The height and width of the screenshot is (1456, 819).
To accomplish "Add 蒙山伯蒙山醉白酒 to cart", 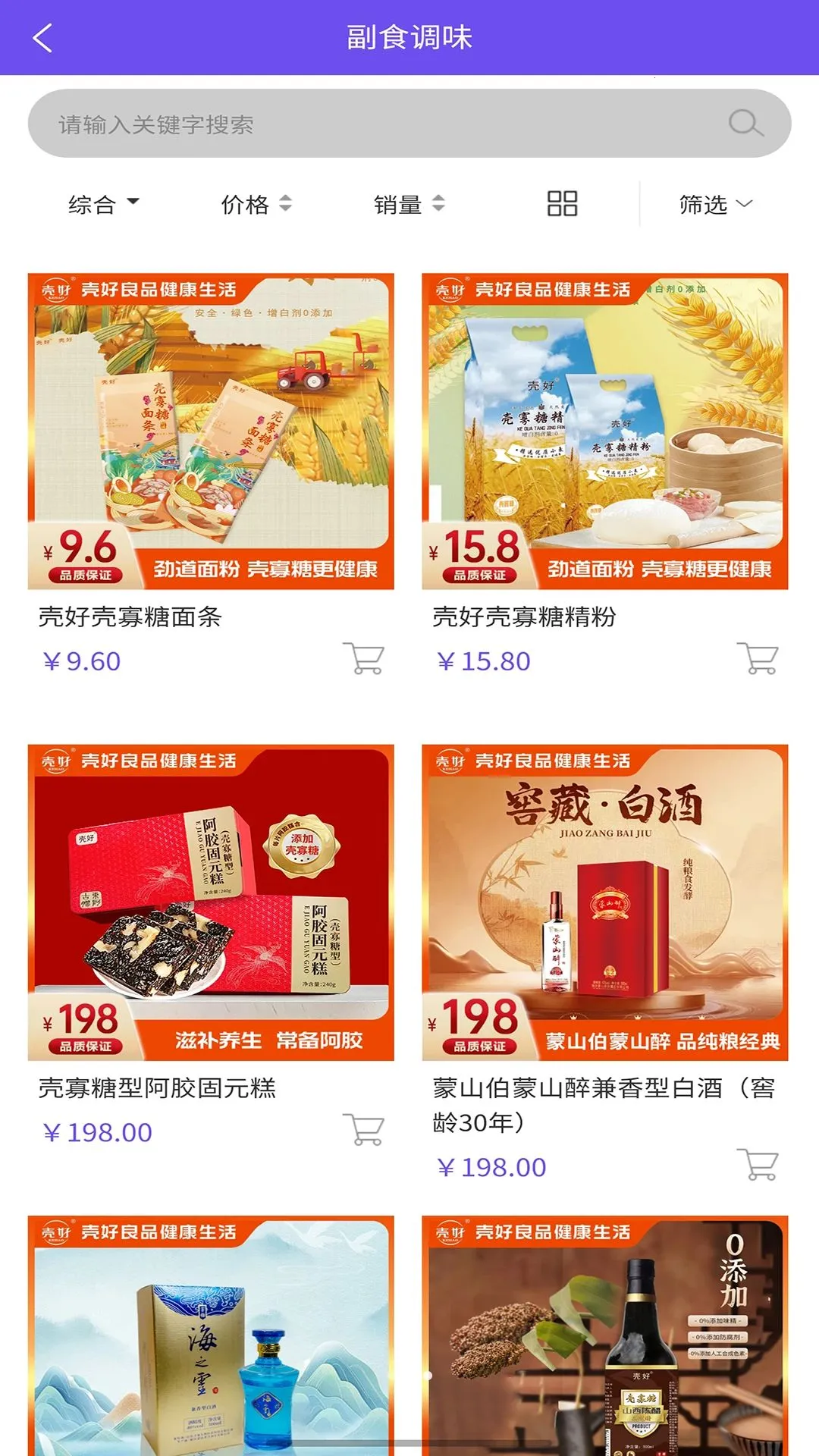I will 758,1164.
